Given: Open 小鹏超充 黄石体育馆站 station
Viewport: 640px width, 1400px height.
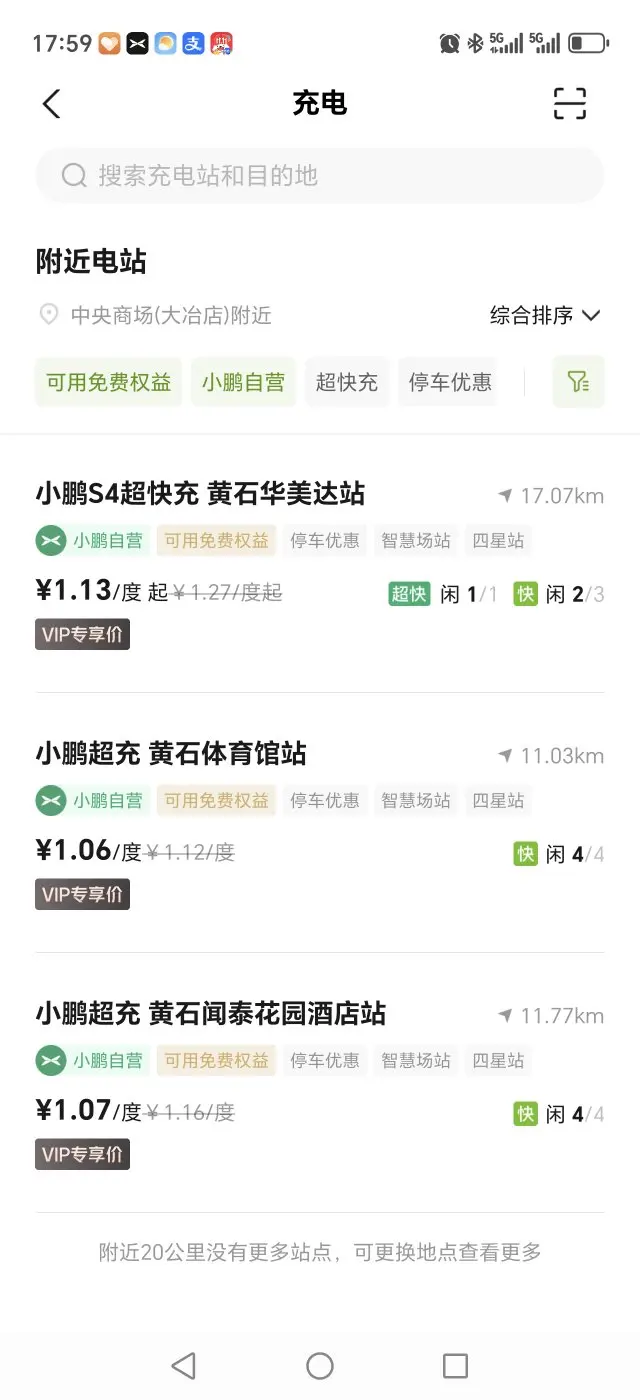Looking at the screenshot, I should pos(320,822).
